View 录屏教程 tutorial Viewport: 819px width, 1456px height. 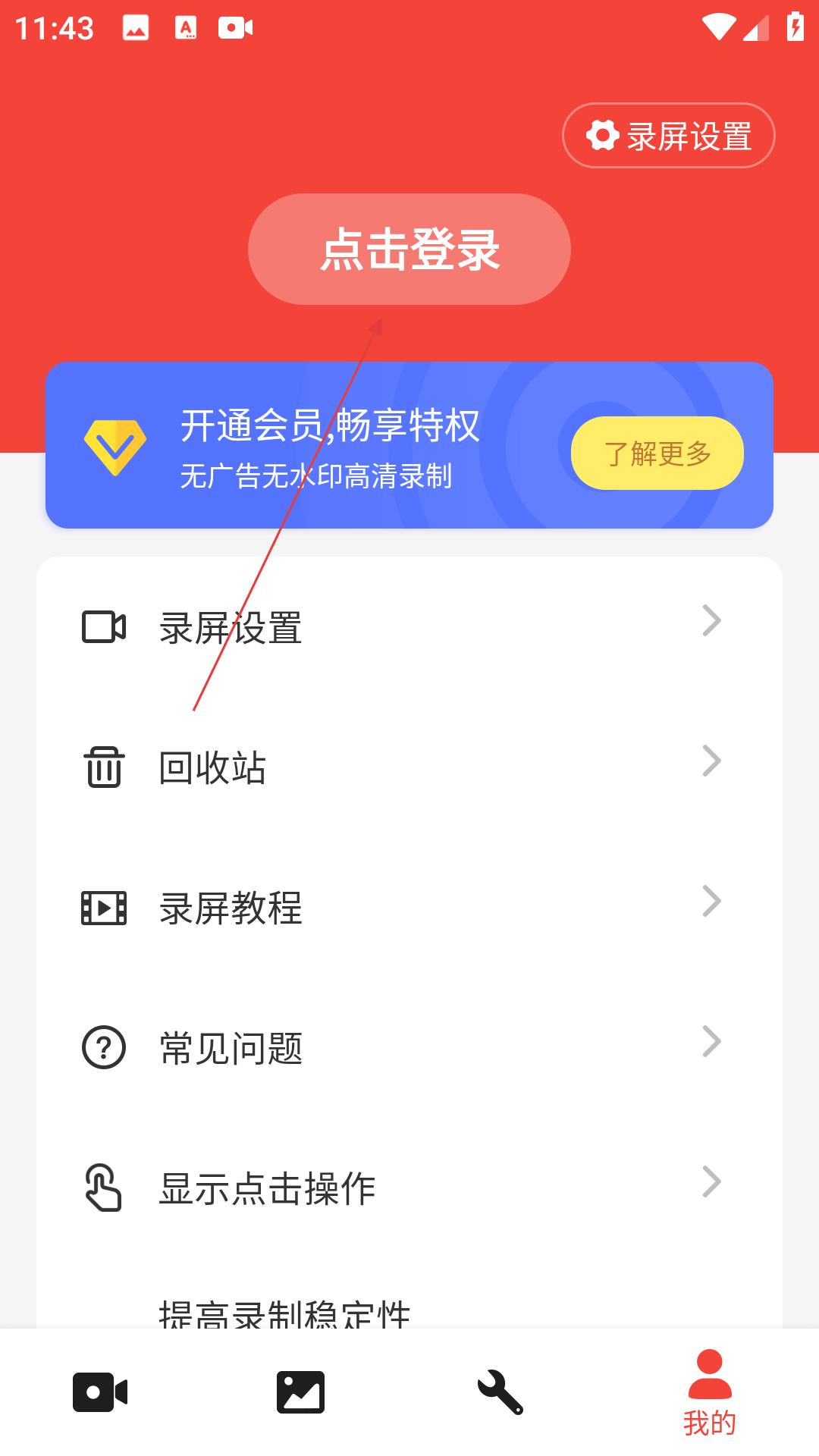pyautogui.click(x=409, y=908)
